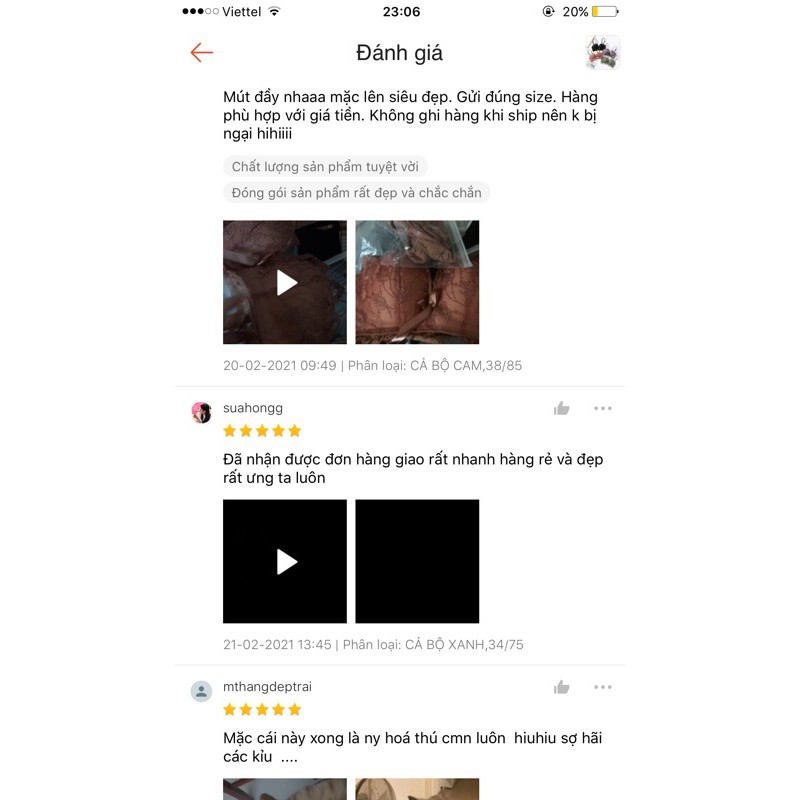Screen dimensions: 800x800
Task: Like mthangdeptrai's review
Action: coord(562,687)
